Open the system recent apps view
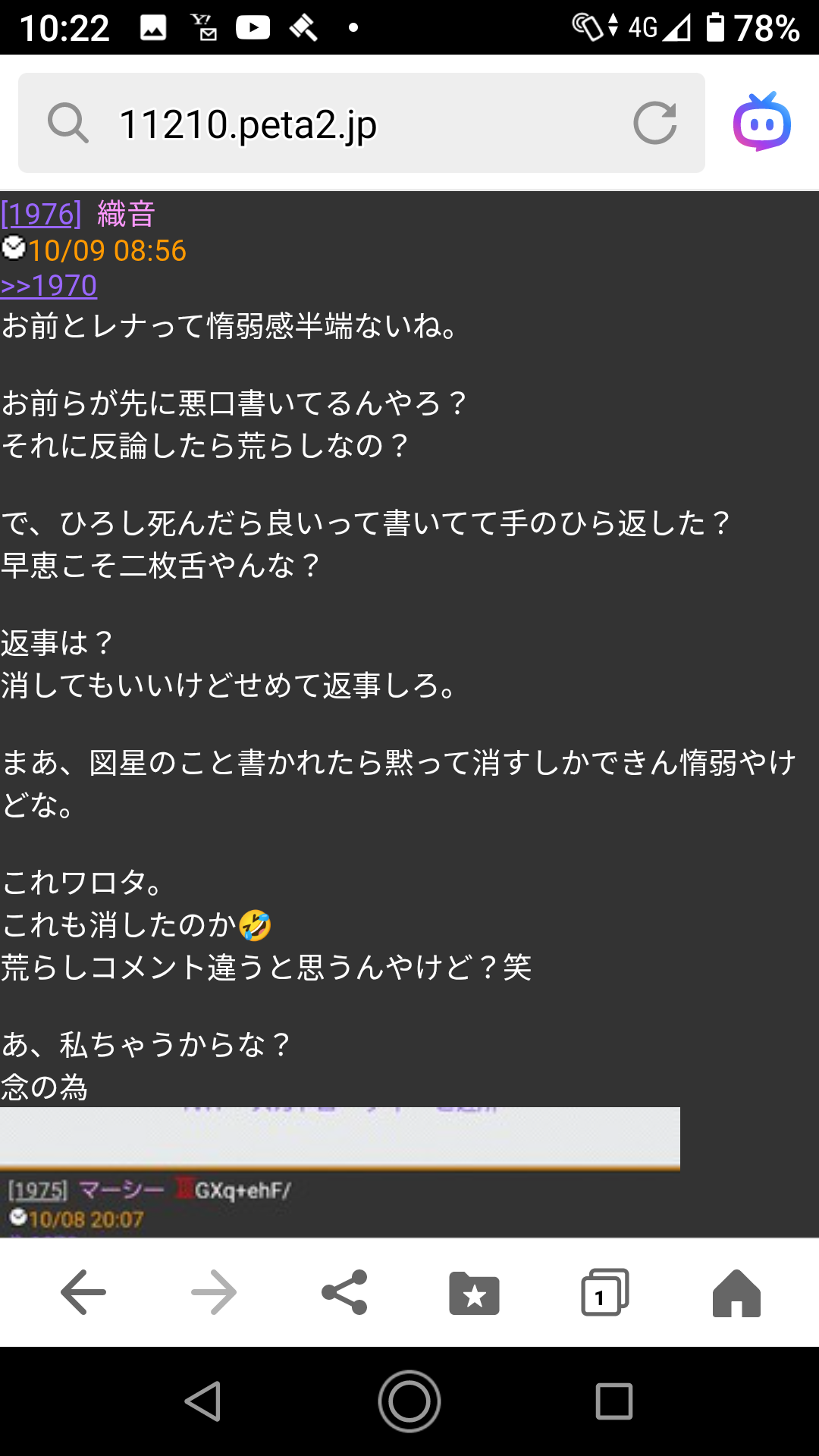The width and height of the screenshot is (819, 1456). 614,1401
